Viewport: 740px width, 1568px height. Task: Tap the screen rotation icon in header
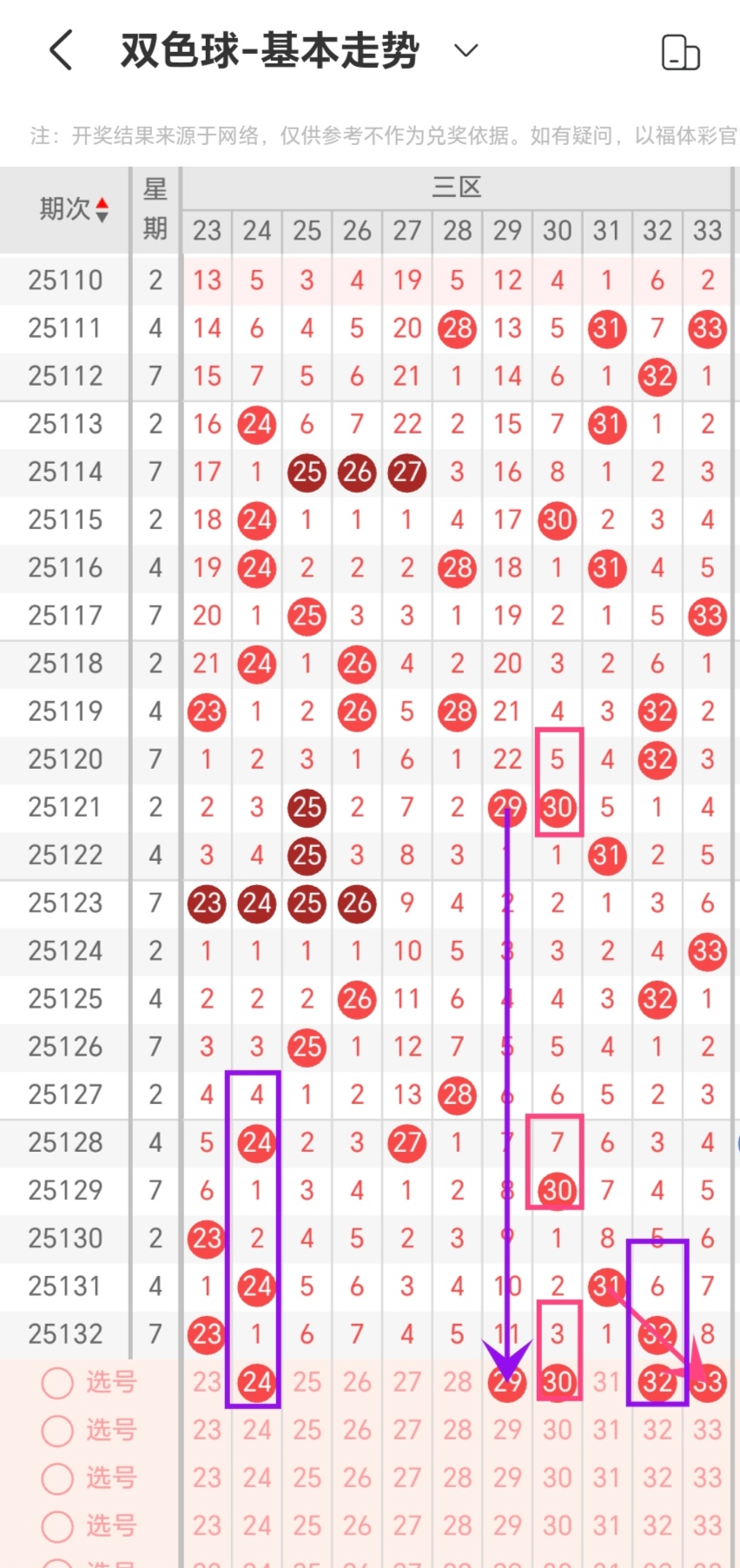(x=680, y=52)
